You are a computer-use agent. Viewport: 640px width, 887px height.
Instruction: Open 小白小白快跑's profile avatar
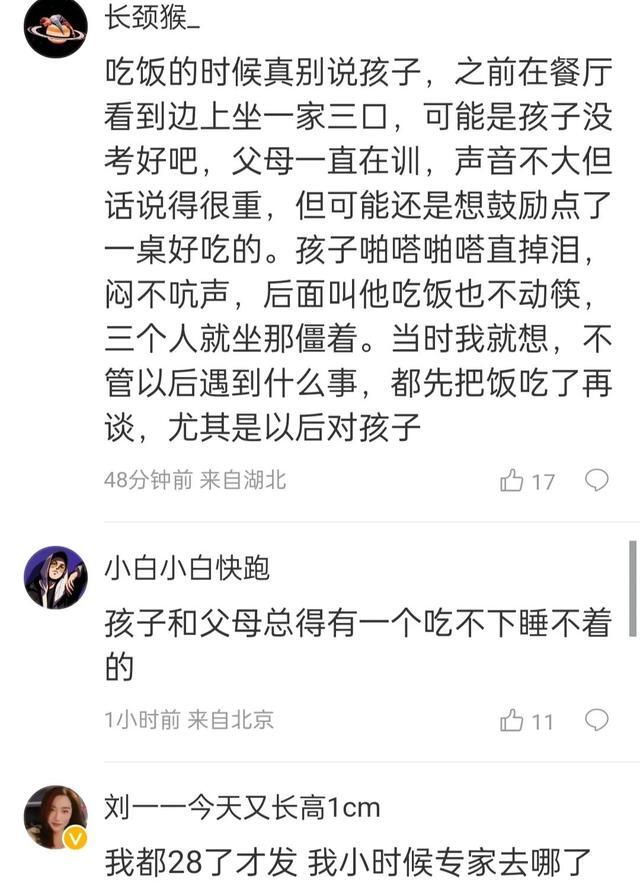tap(55, 577)
